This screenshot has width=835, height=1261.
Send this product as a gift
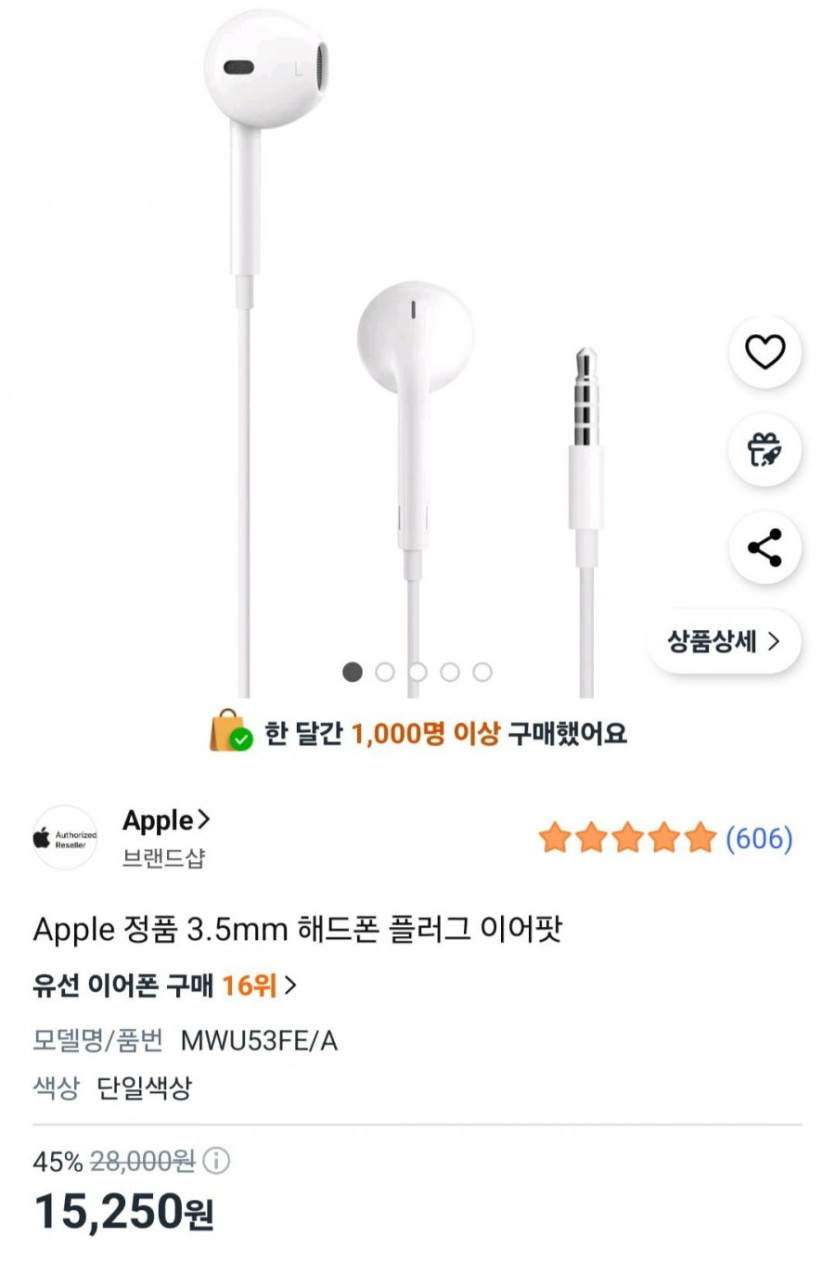765,450
